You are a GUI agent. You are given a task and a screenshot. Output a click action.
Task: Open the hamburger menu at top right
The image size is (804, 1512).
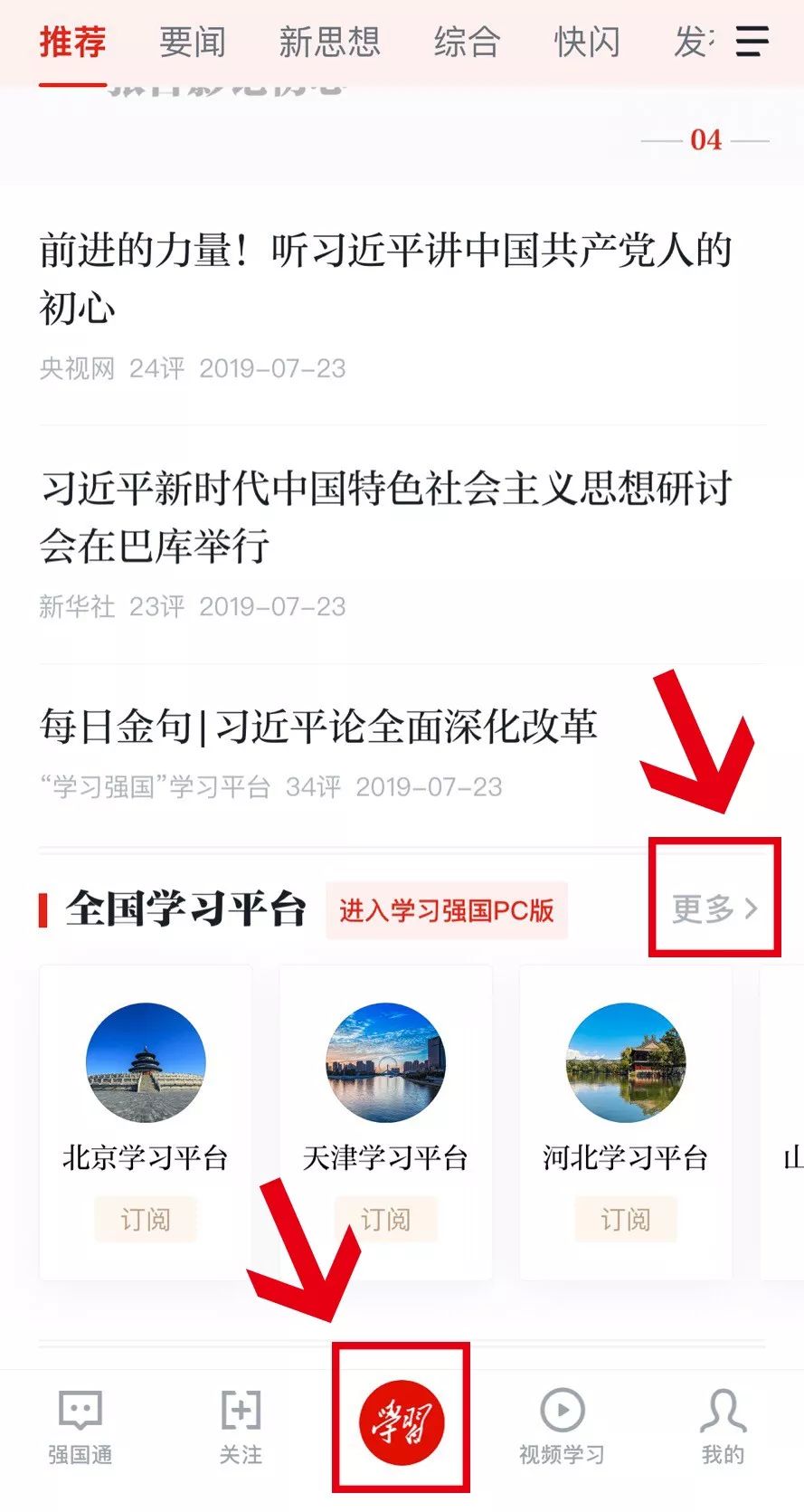pyautogui.click(x=752, y=42)
